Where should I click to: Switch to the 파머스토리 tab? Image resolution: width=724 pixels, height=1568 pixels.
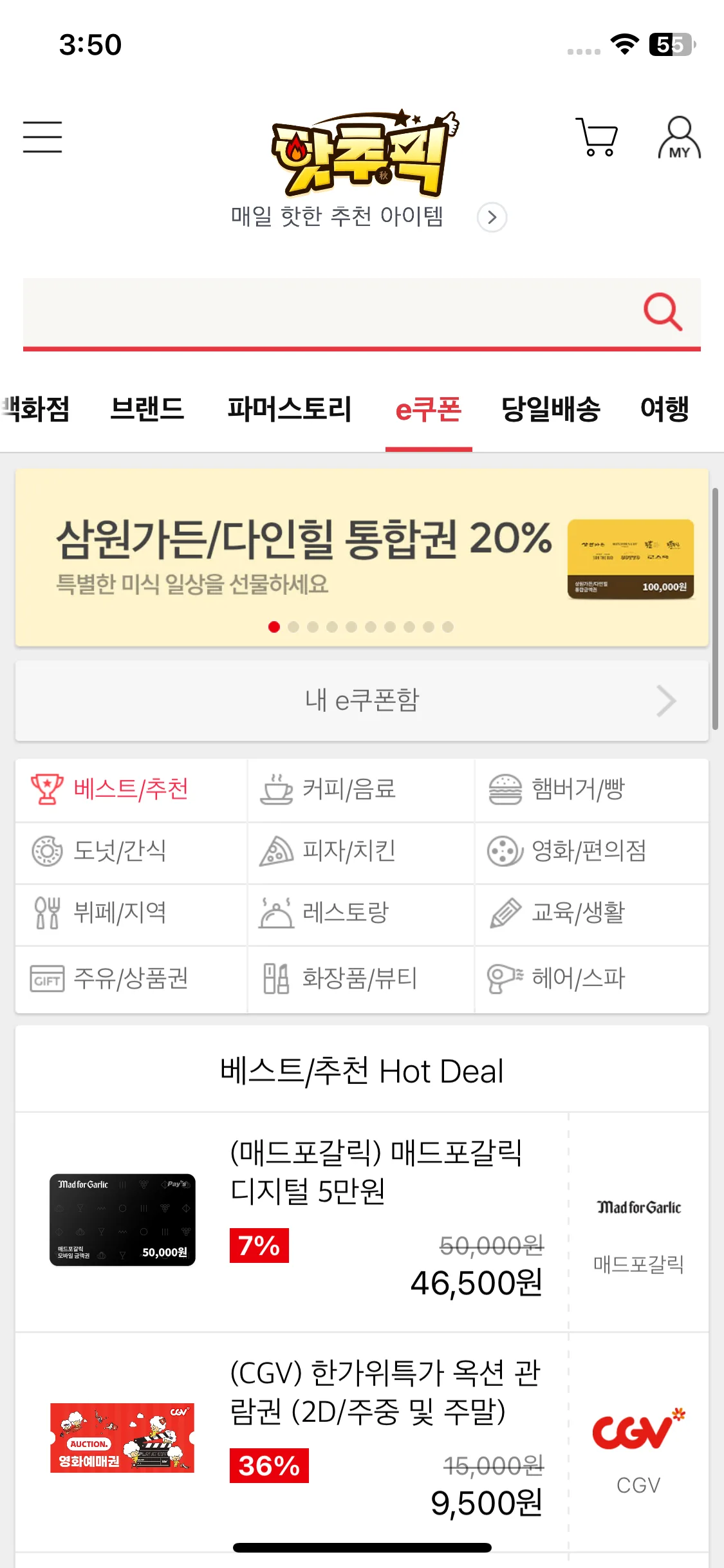[x=289, y=409]
